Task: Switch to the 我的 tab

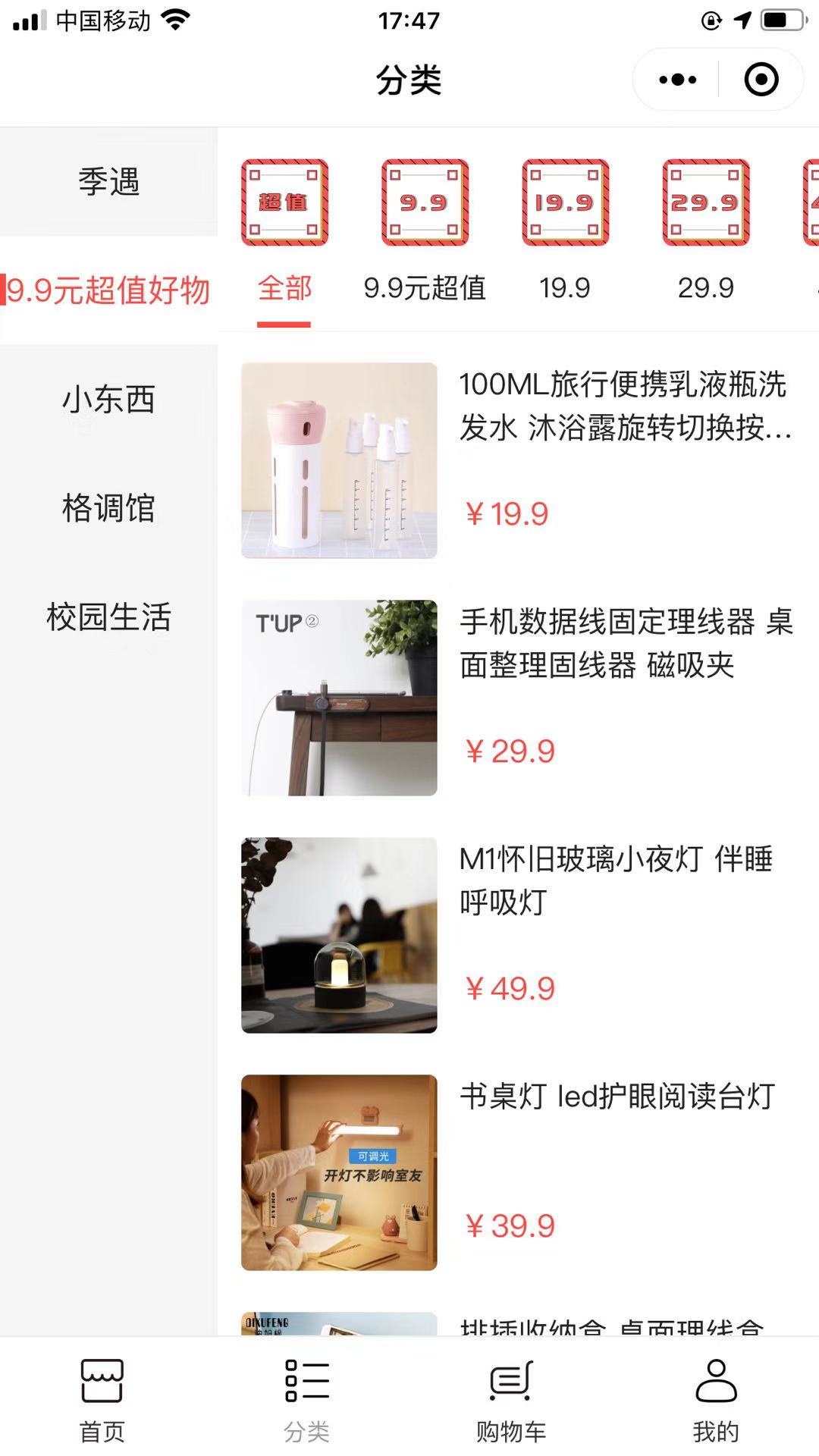Action: pos(716,1401)
